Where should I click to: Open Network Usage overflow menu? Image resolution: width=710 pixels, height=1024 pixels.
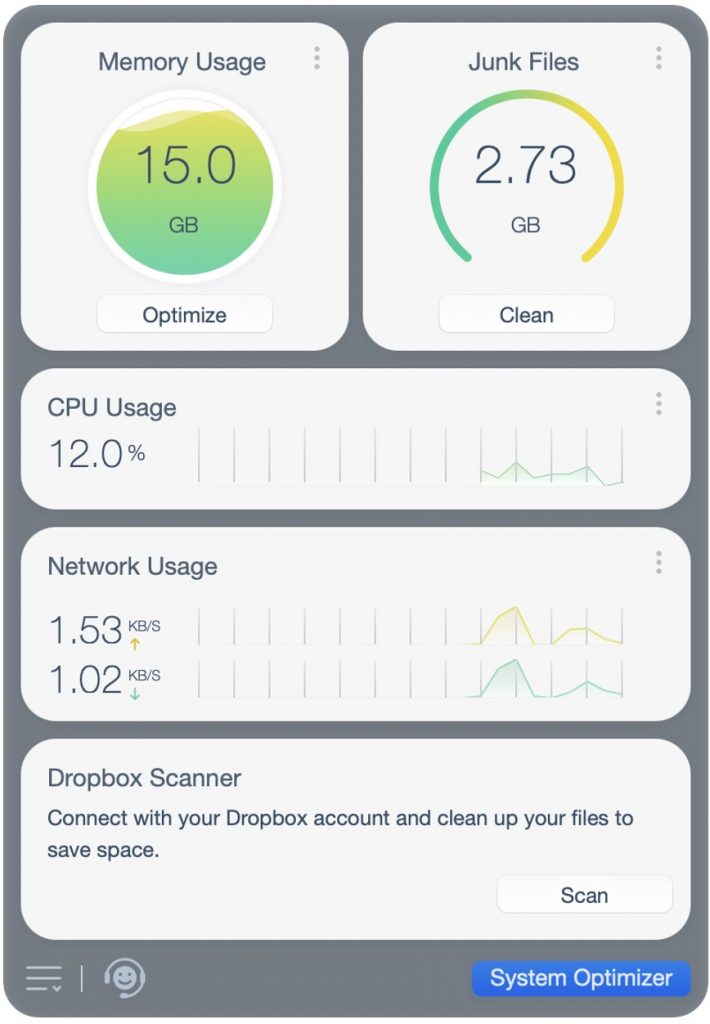658,563
